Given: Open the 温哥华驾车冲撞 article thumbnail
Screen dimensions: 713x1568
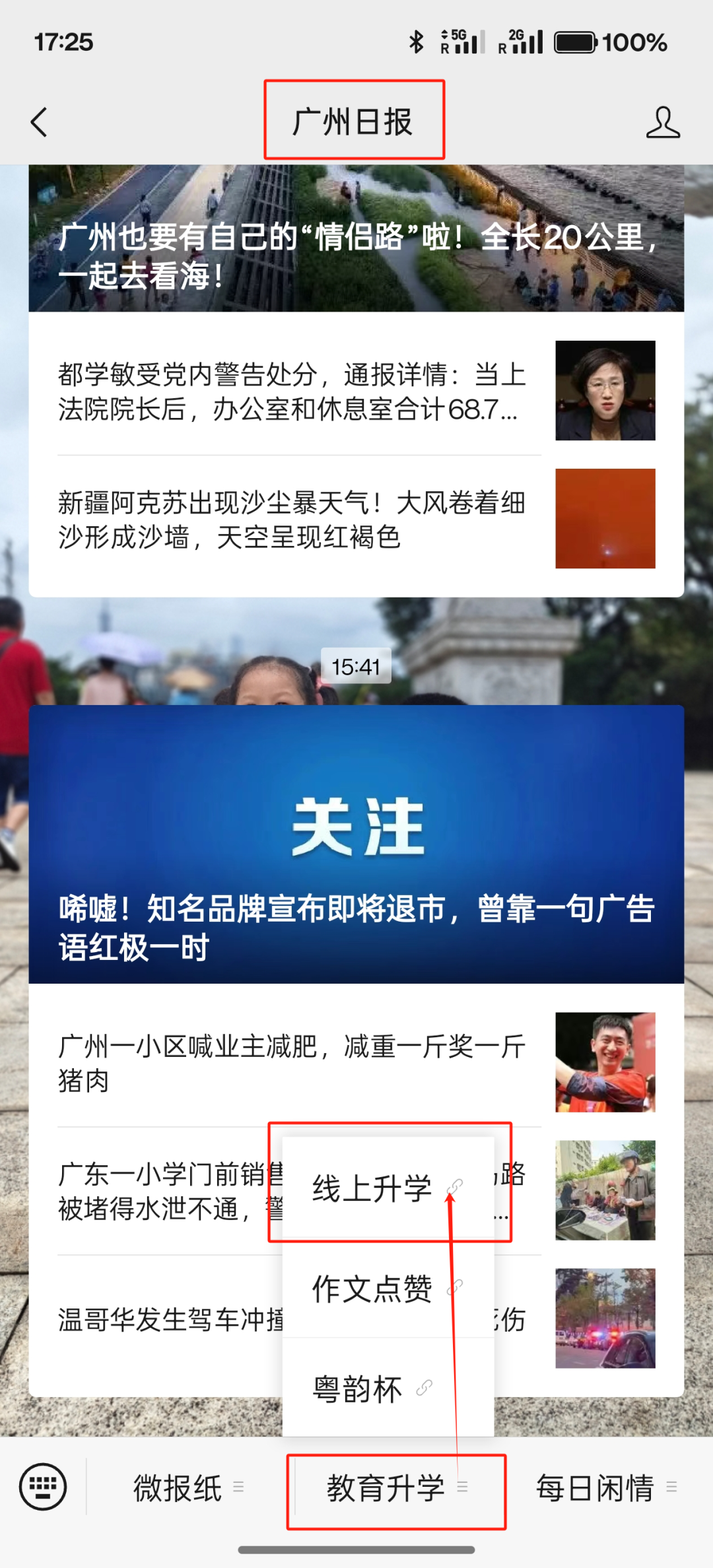Looking at the screenshot, I should click(x=605, y=1318).
